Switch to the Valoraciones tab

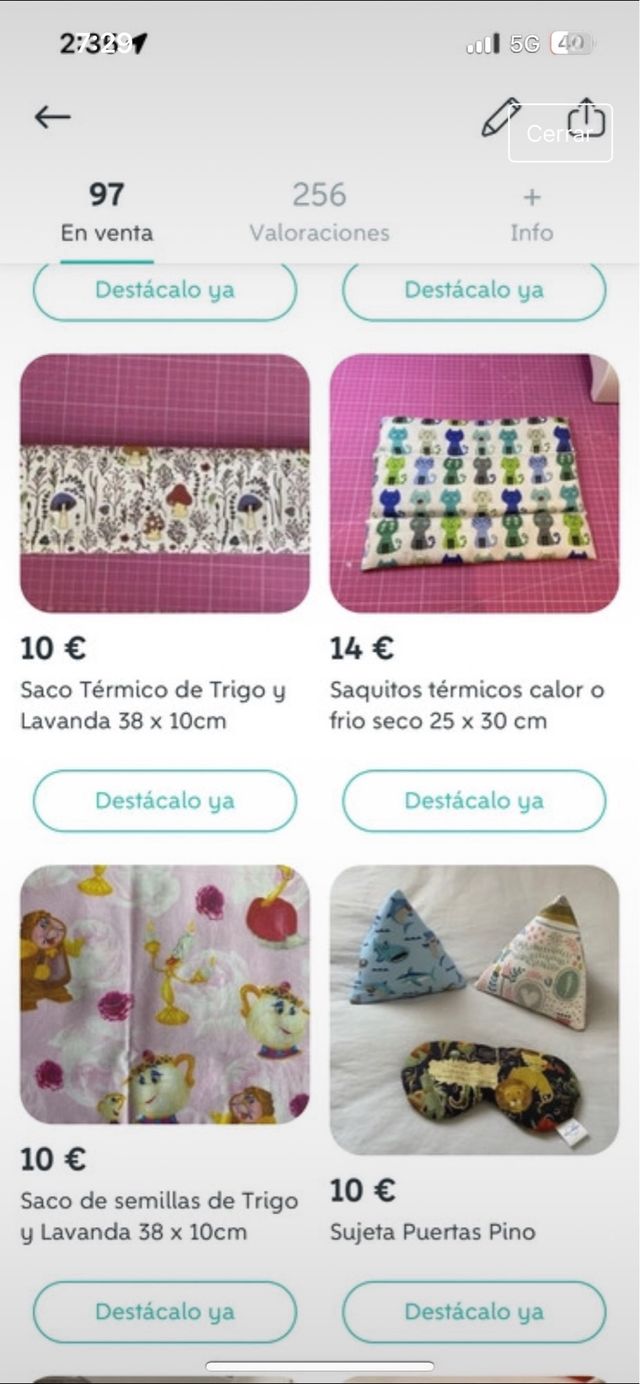[x=319, y=212]
